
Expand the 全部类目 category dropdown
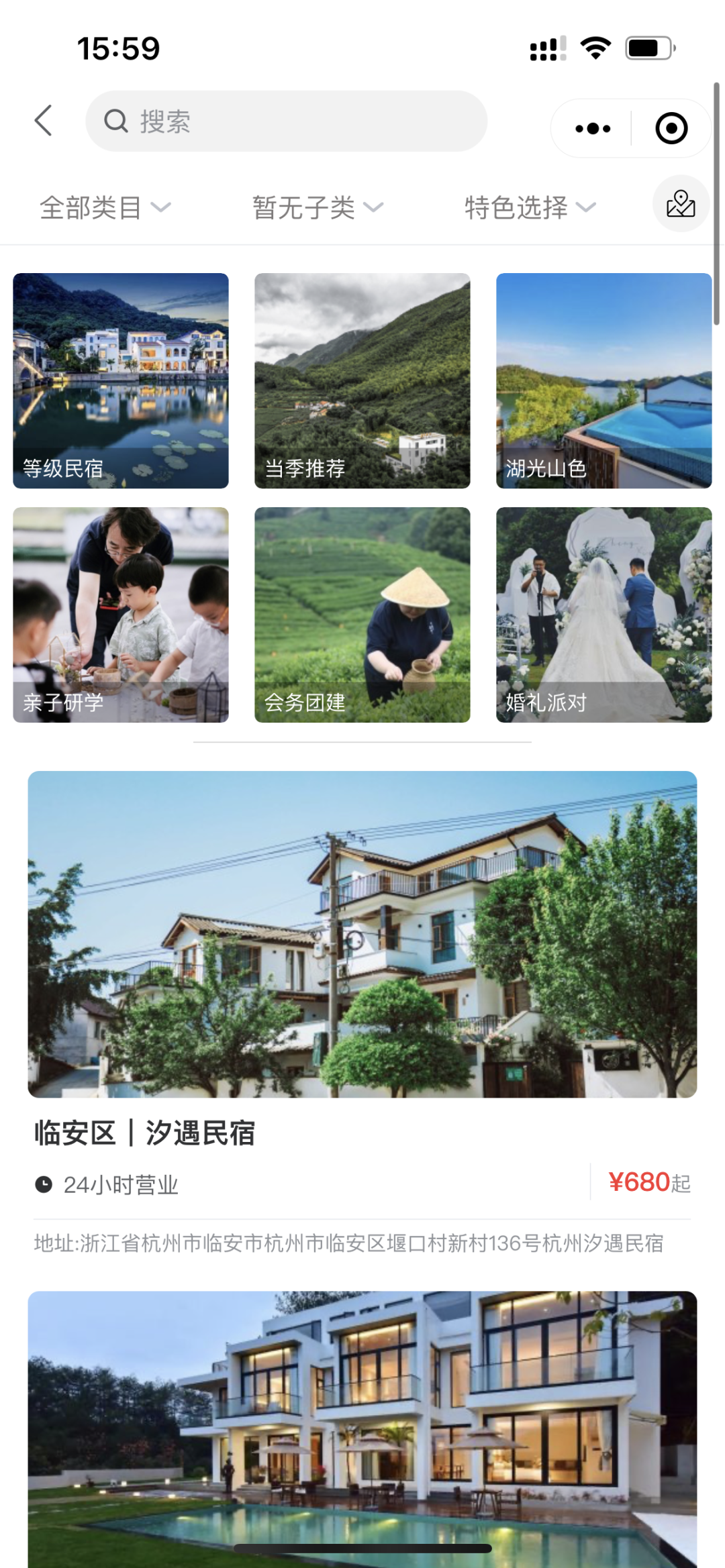coord(105,207)
